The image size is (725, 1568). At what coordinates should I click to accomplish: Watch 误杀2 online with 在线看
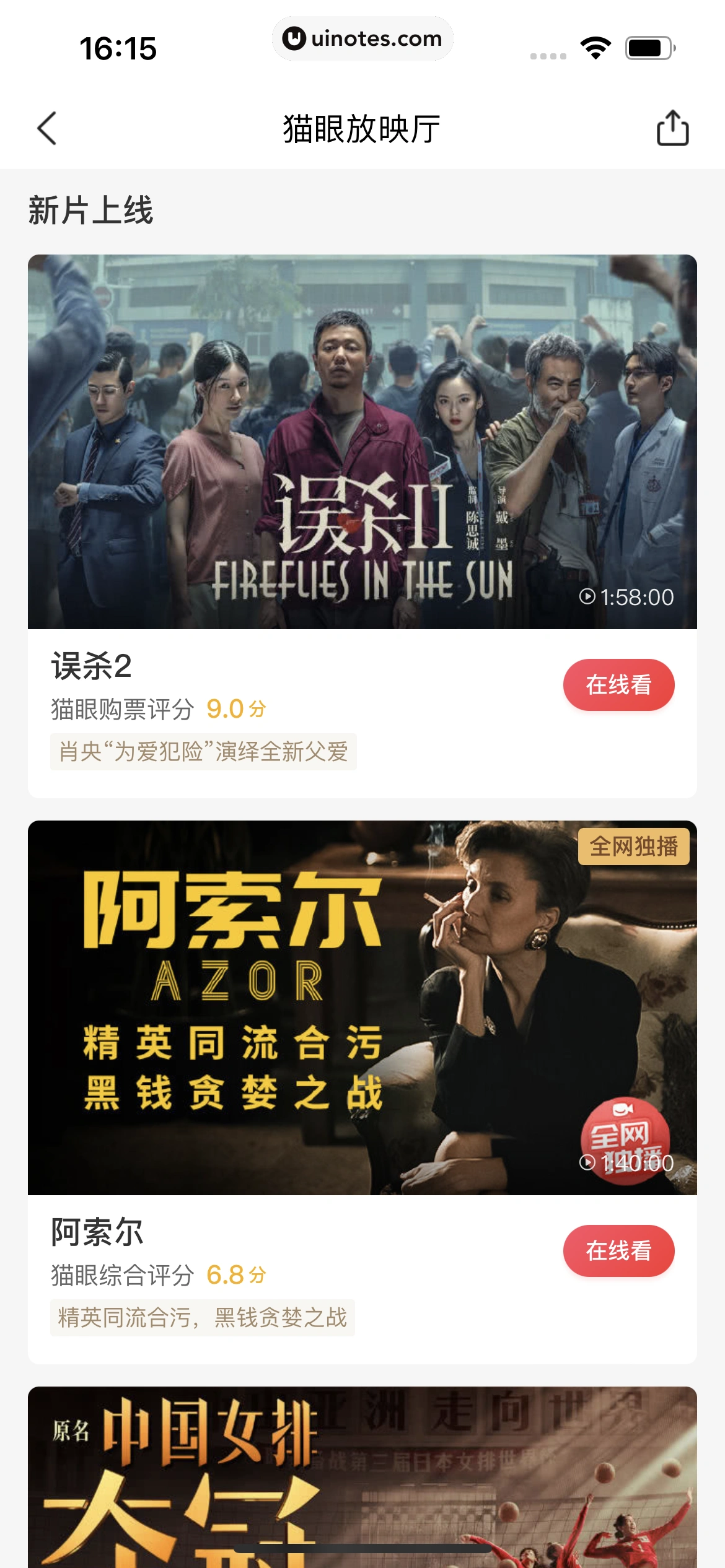[x=618, y=685]
